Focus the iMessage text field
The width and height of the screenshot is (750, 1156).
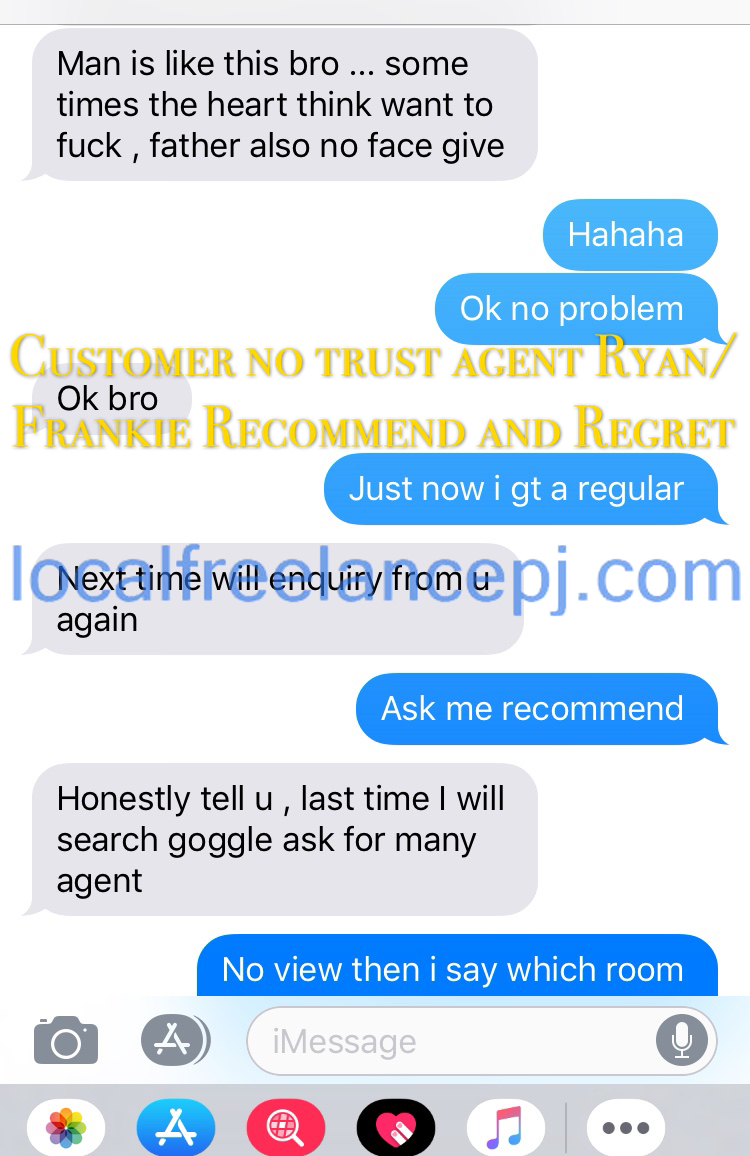(450, 1041)
